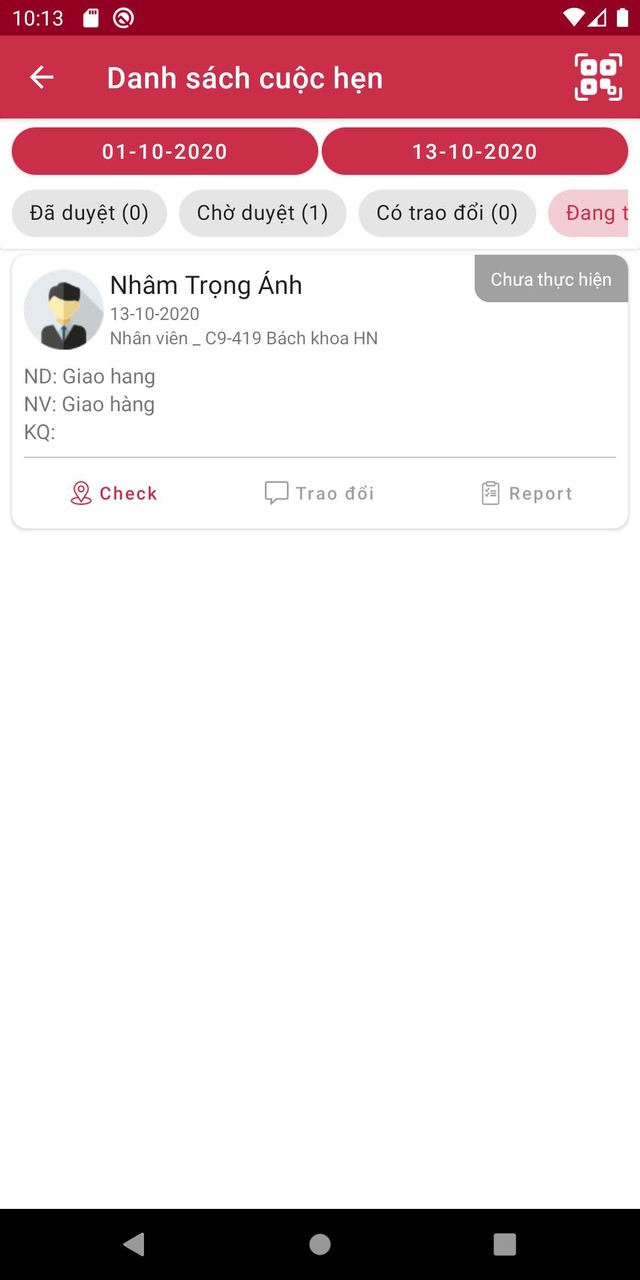The image size is (640, 1280).
Task: Change the end date 13-10-2020
Action: (x=475, y=152)
